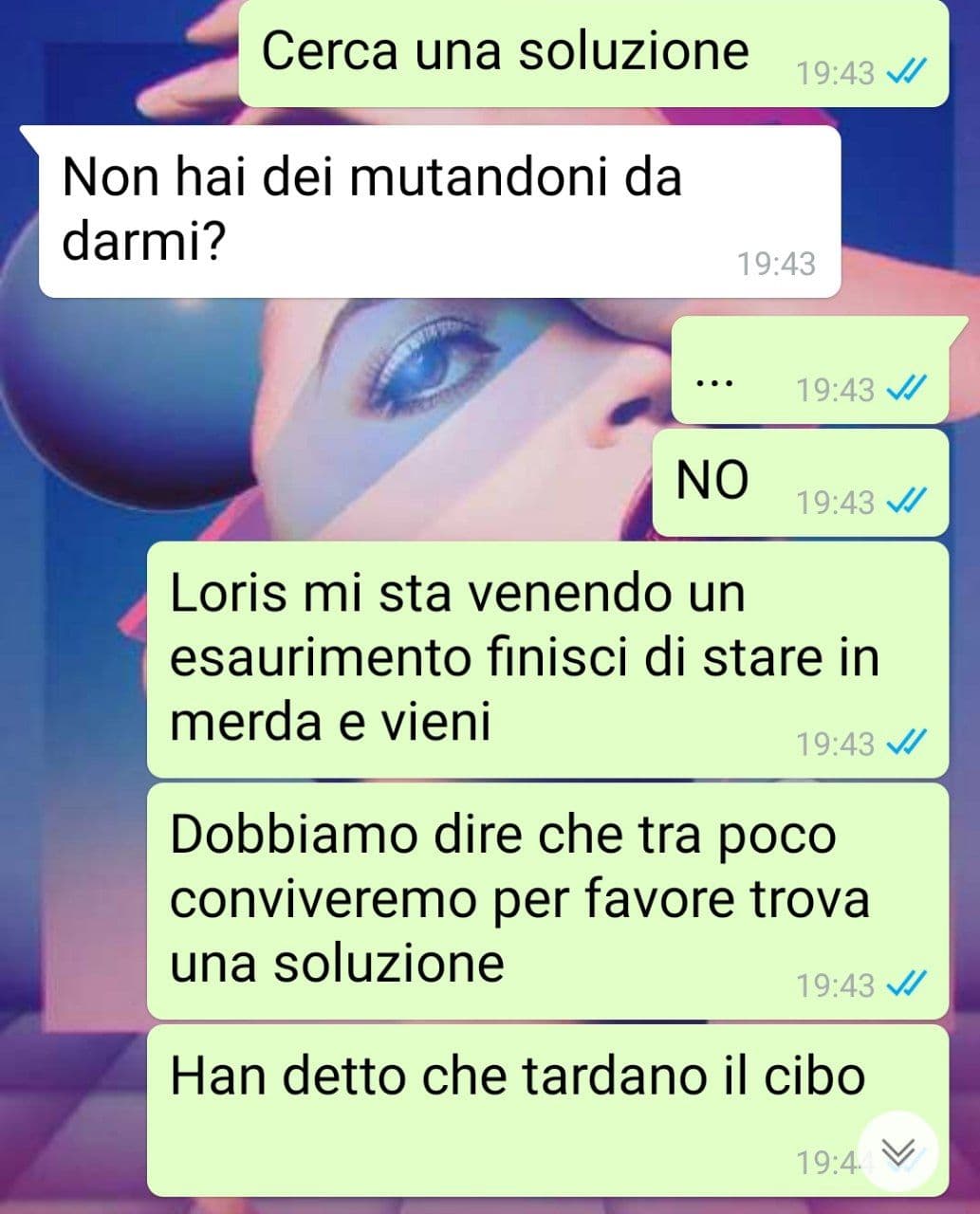Jump to the latest messages with the down-arrow button
This screenshot has width=980, height=1214.
pyautogui.click(x=897, y=1152)
